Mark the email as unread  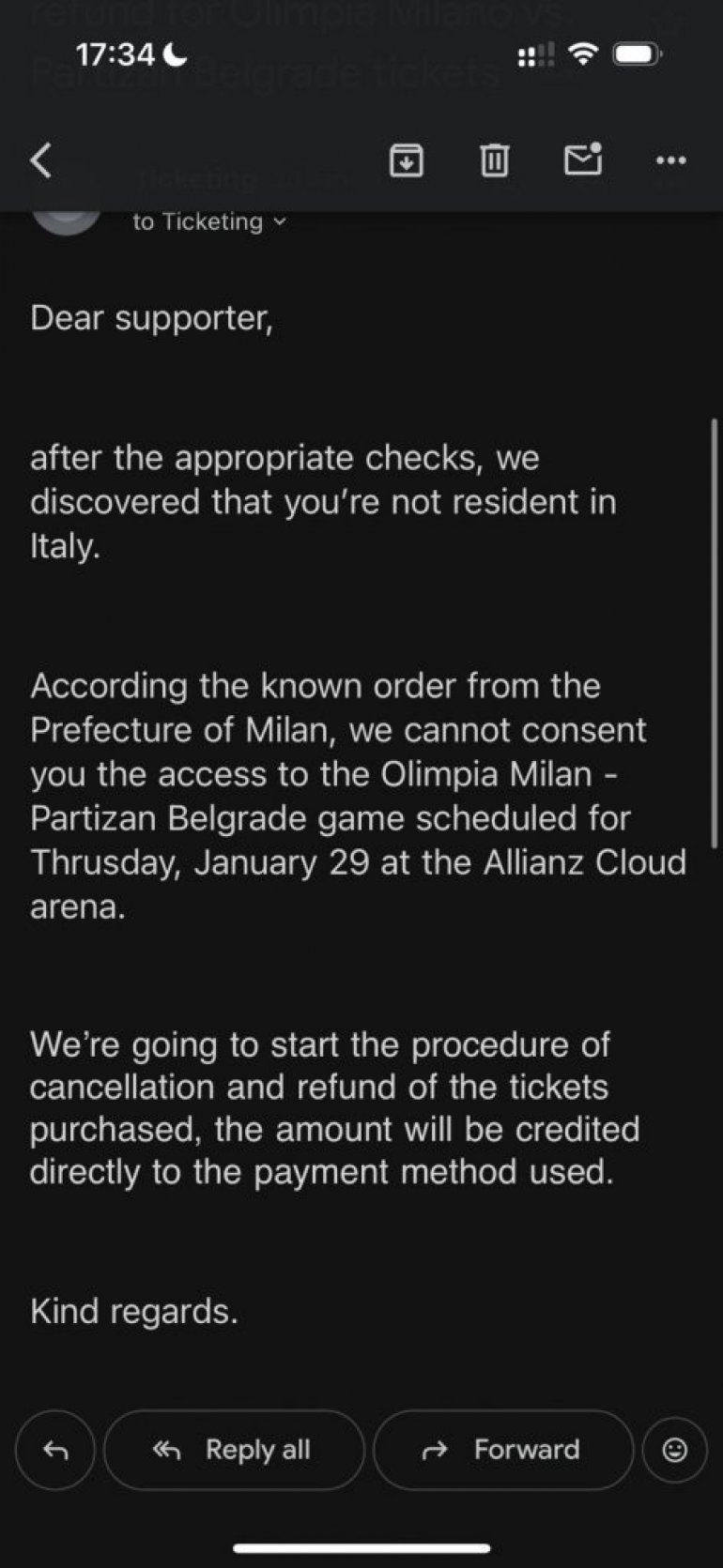tap(582, 160)
